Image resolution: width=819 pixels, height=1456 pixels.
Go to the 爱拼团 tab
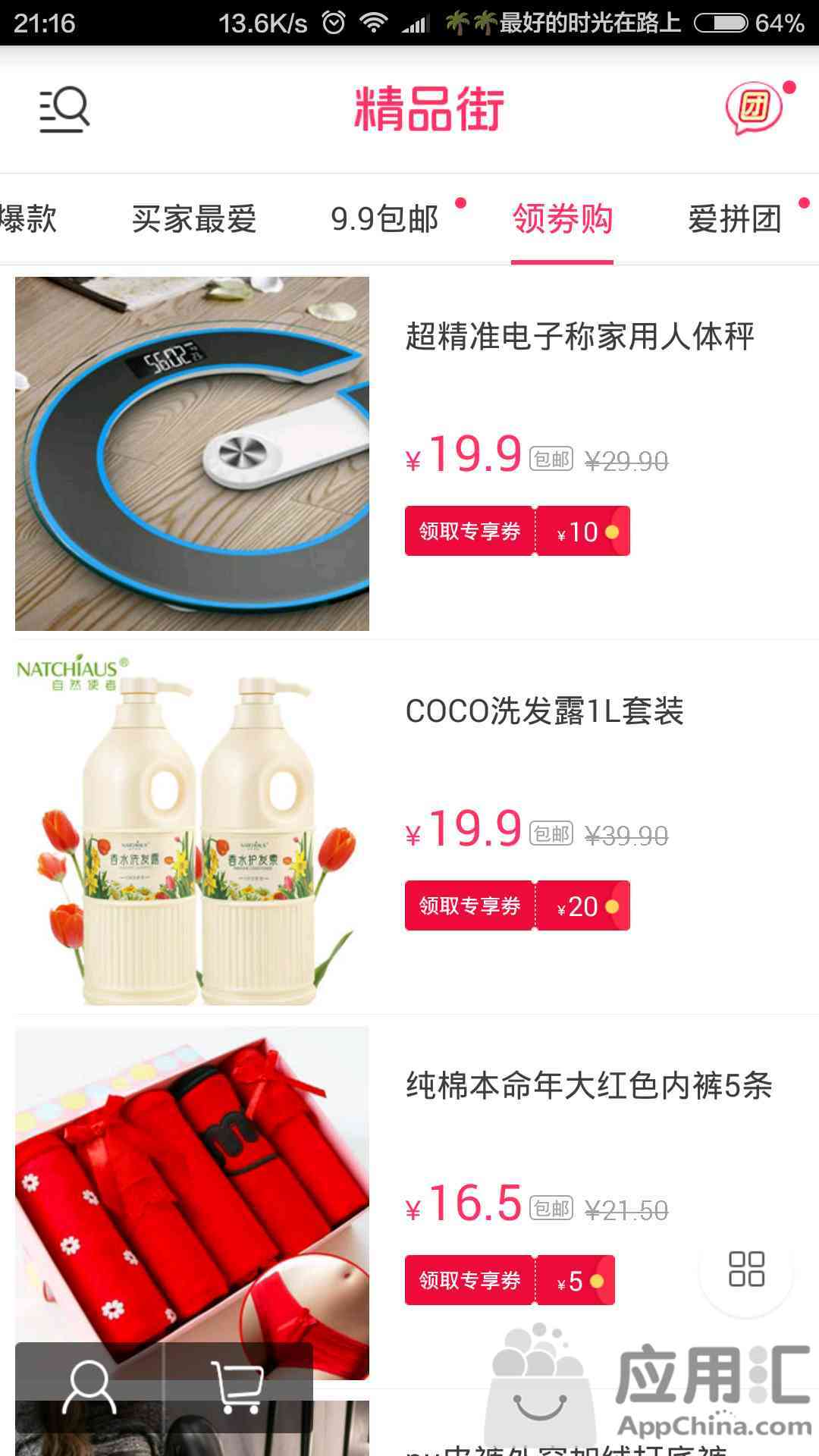734,219
